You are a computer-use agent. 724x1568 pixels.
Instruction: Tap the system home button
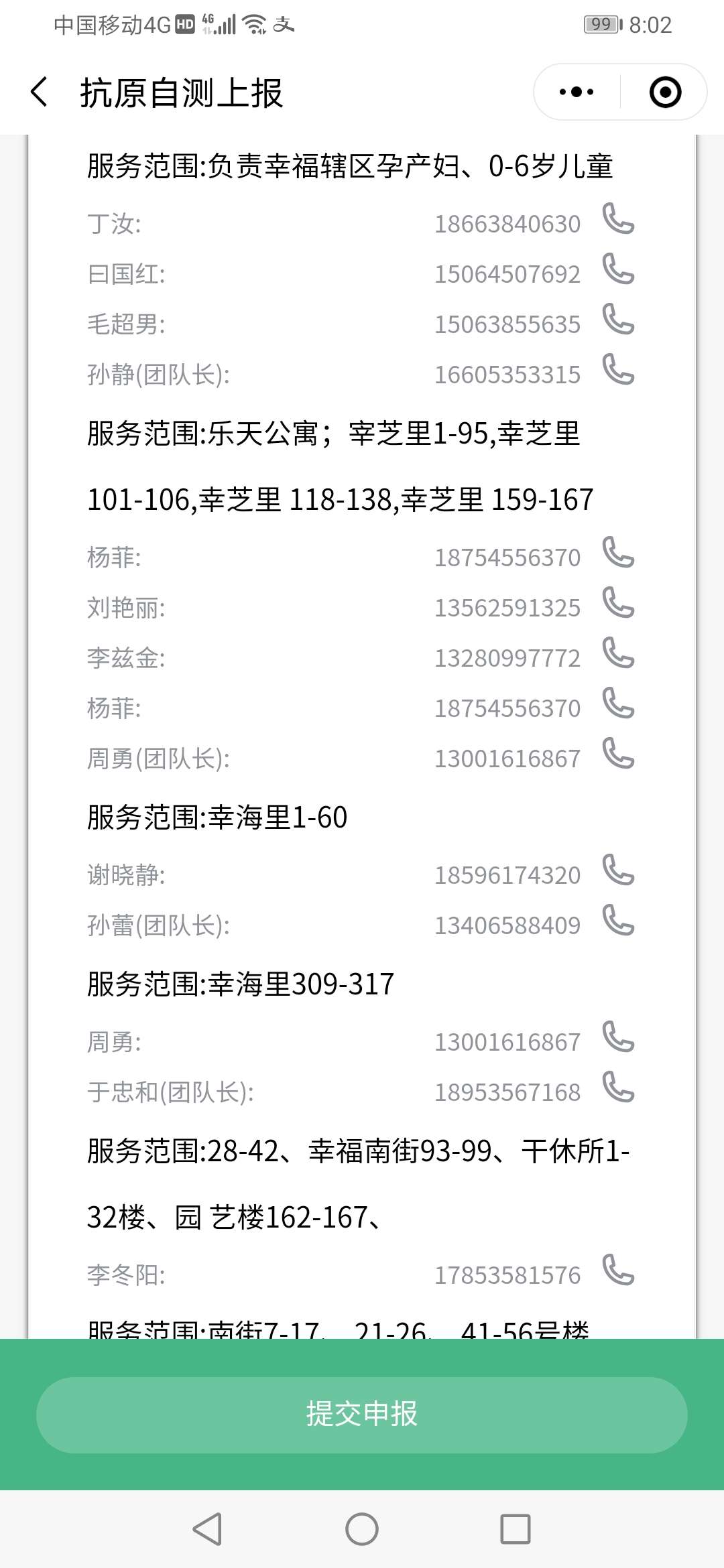coord(362,1530)
